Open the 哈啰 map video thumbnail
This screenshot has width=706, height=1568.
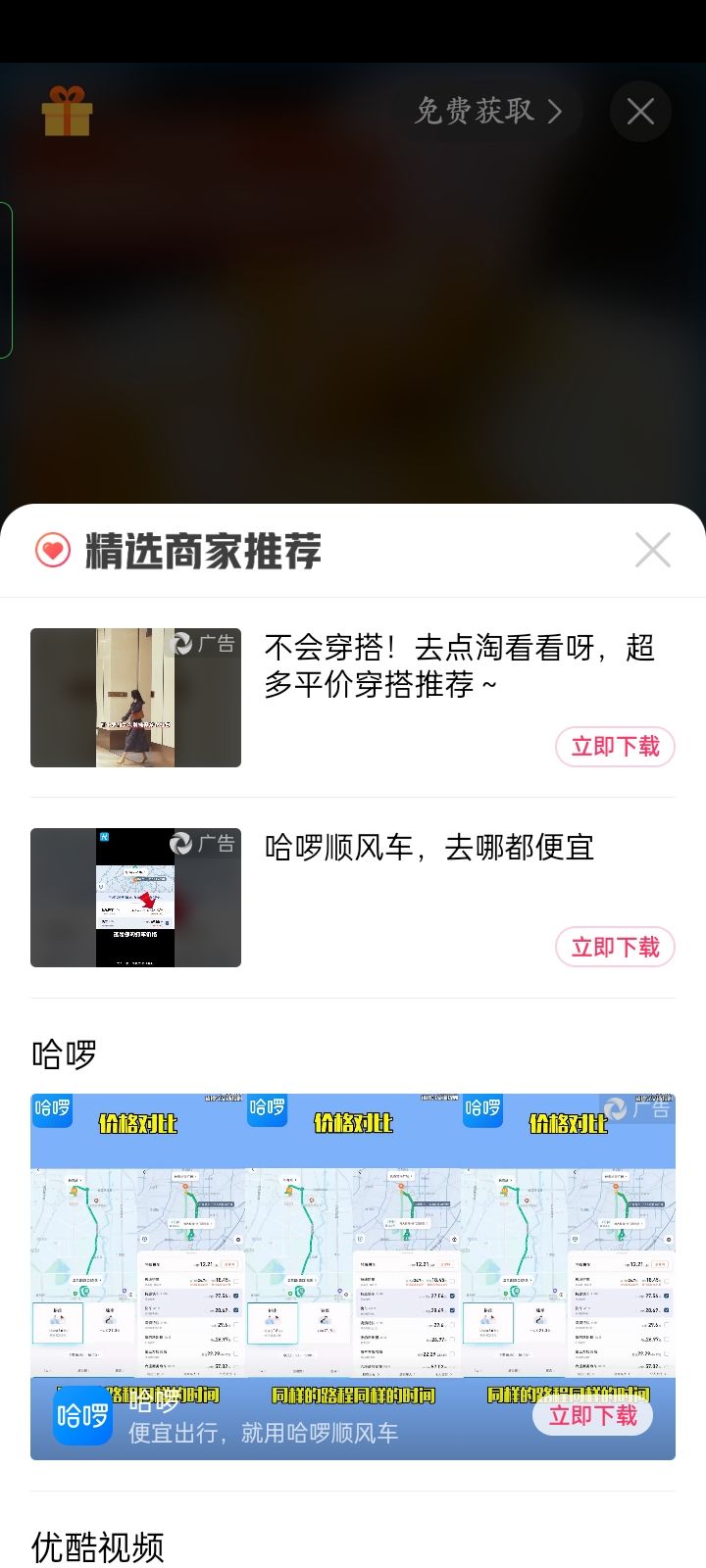coord(135,898)
